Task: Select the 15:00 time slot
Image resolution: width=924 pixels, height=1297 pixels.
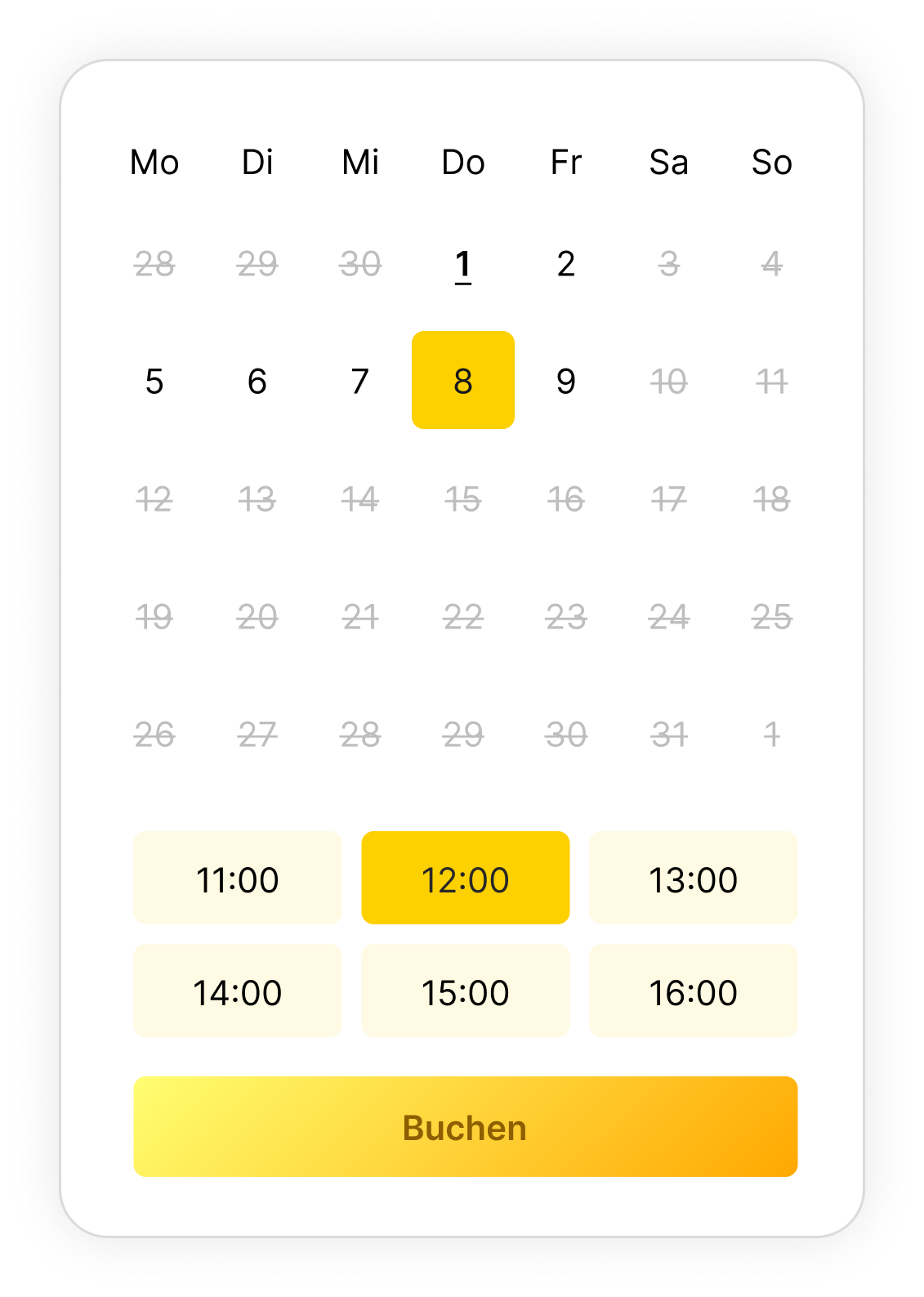Action: pos(466,991)
